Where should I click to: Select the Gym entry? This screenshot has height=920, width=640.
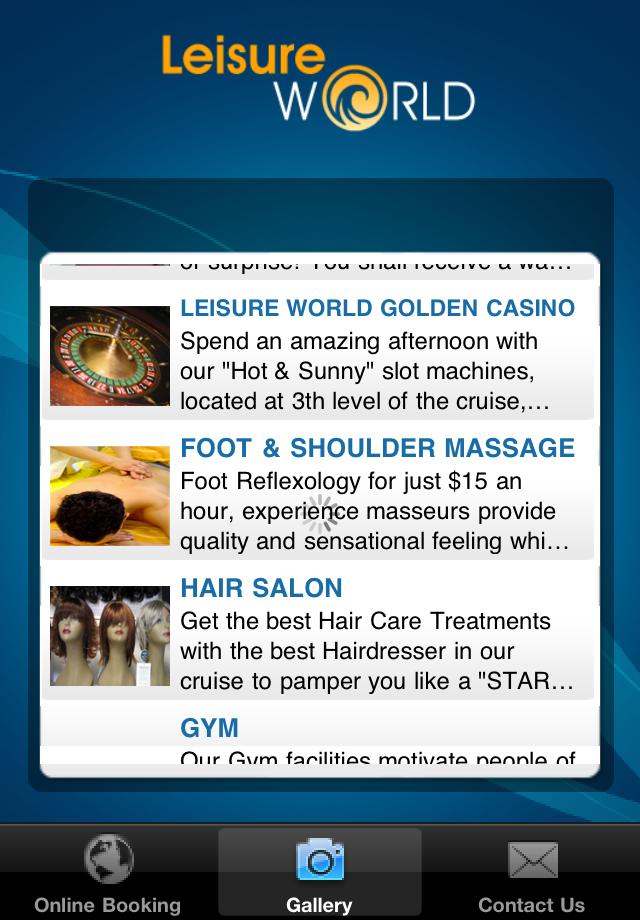coord(320,741)
